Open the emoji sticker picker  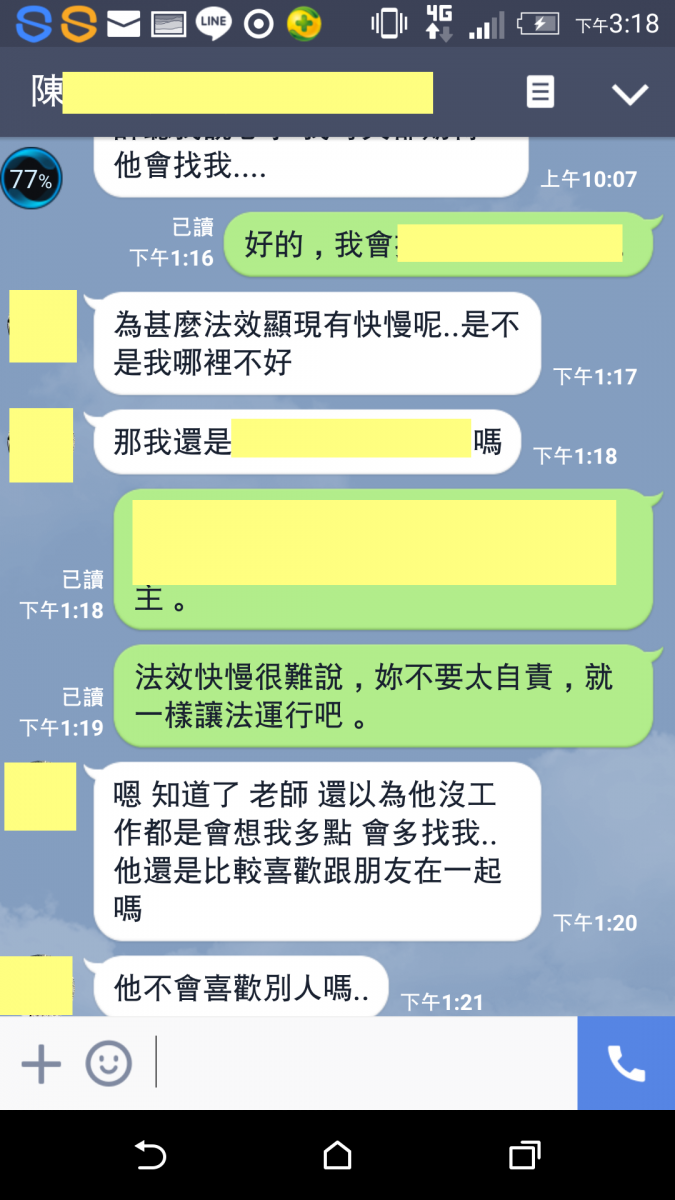coord(108,1064)
